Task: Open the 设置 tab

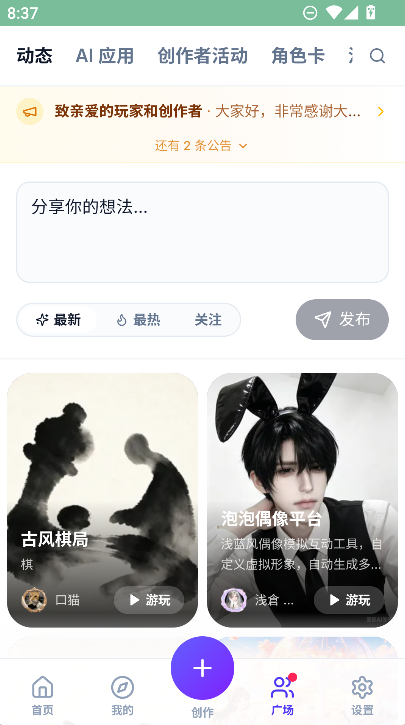Action: [362, 695]
